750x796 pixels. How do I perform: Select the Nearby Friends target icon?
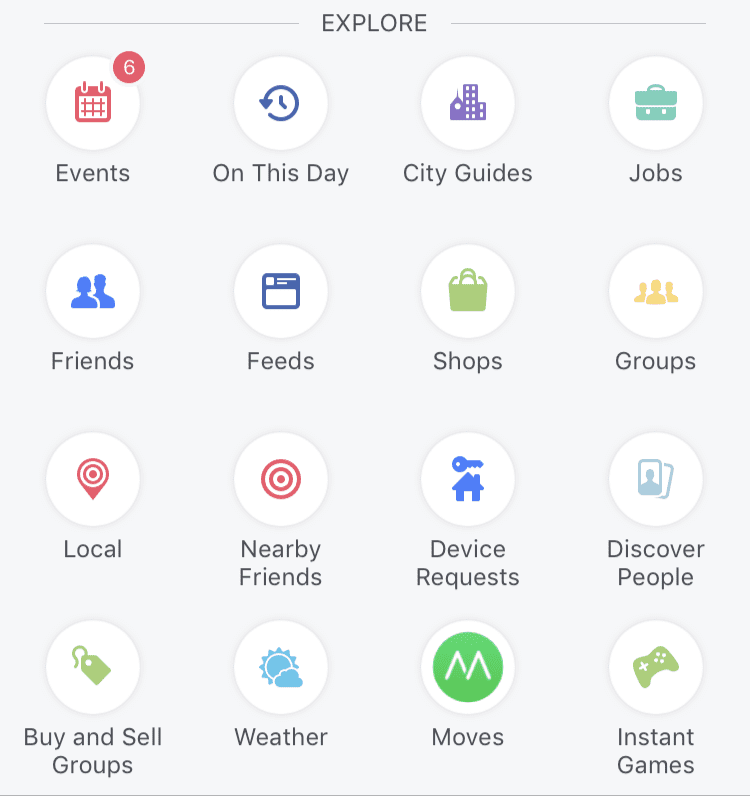pyautogui.click(x=281, y=479)
